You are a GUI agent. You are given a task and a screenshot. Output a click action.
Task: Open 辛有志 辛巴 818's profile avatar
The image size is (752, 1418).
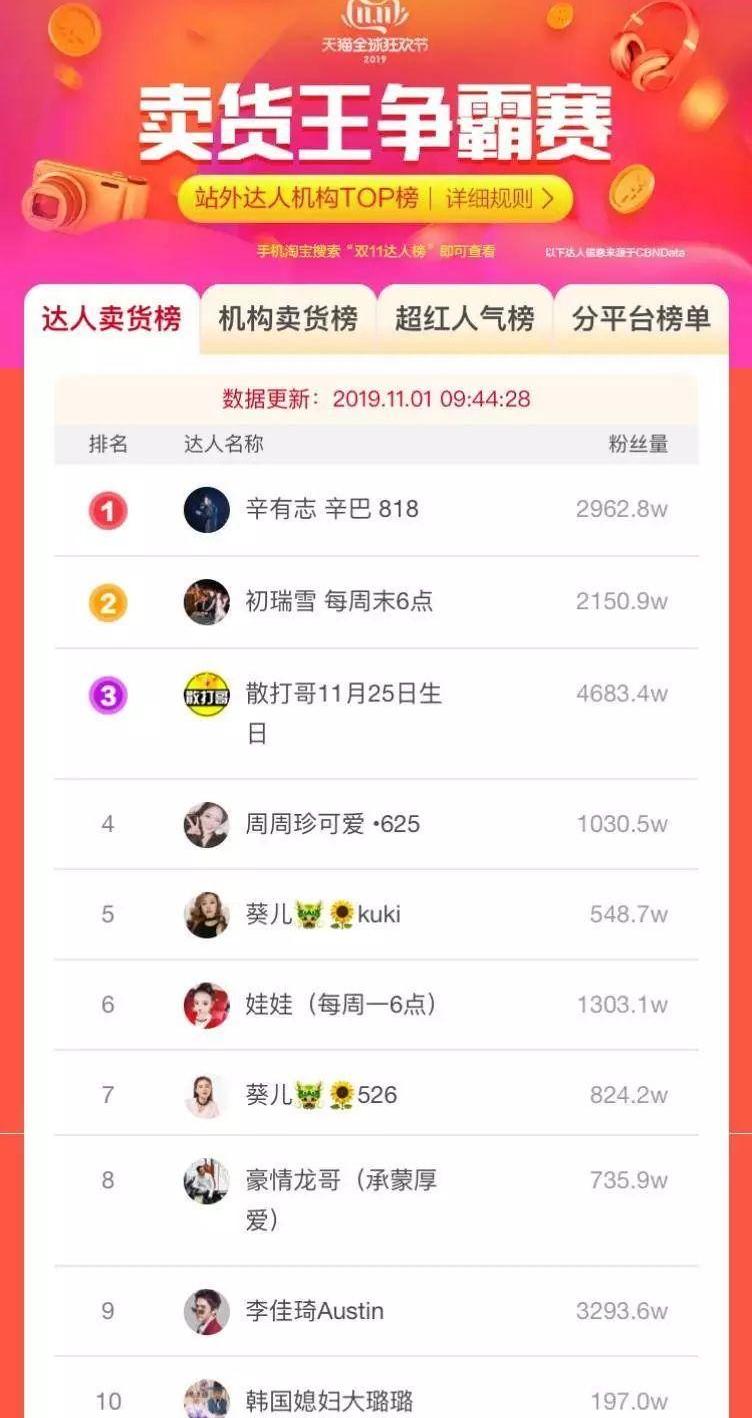(x=206, y=510)
